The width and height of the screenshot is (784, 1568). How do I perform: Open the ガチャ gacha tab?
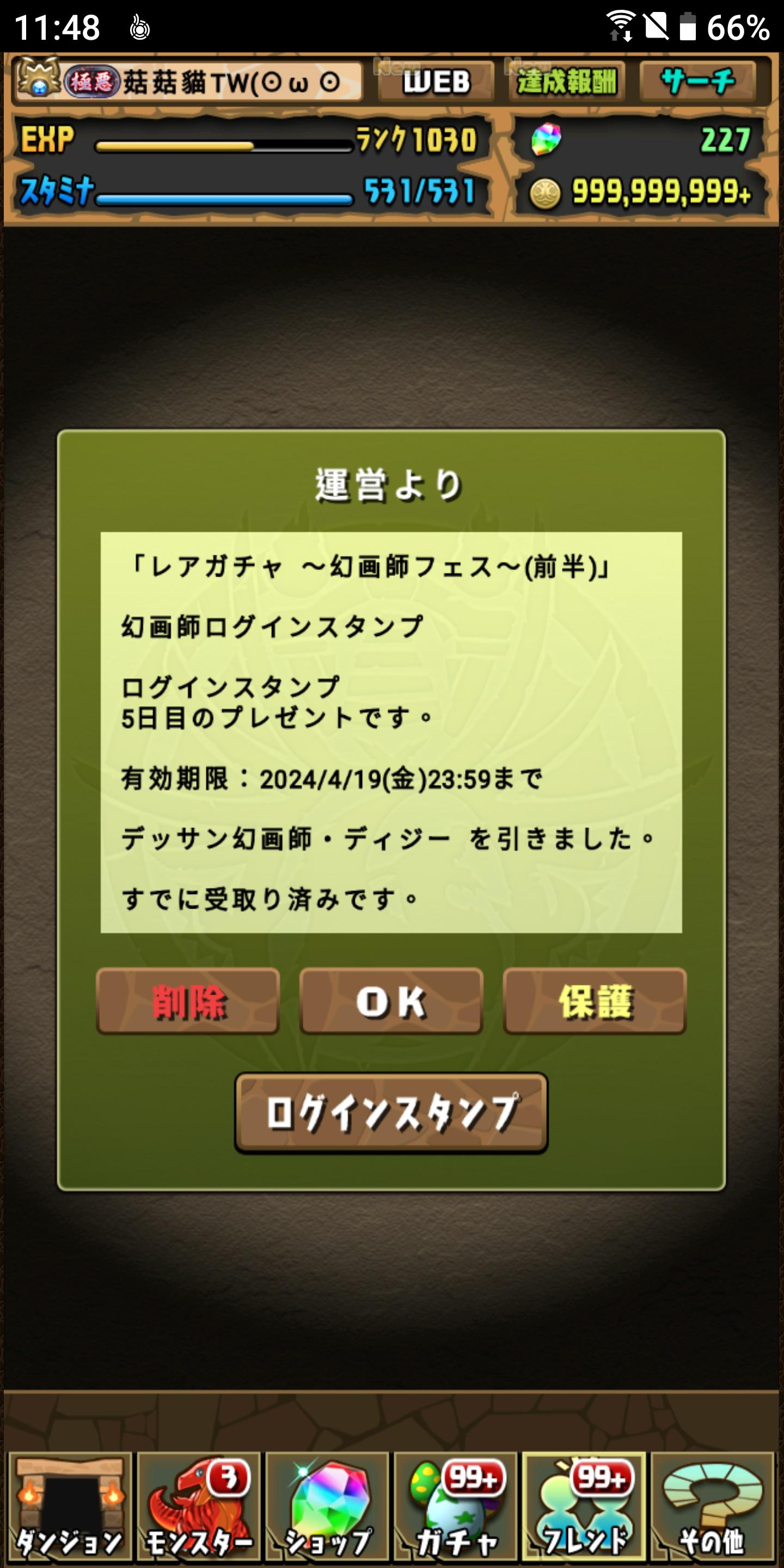[x=456, y=1507]
